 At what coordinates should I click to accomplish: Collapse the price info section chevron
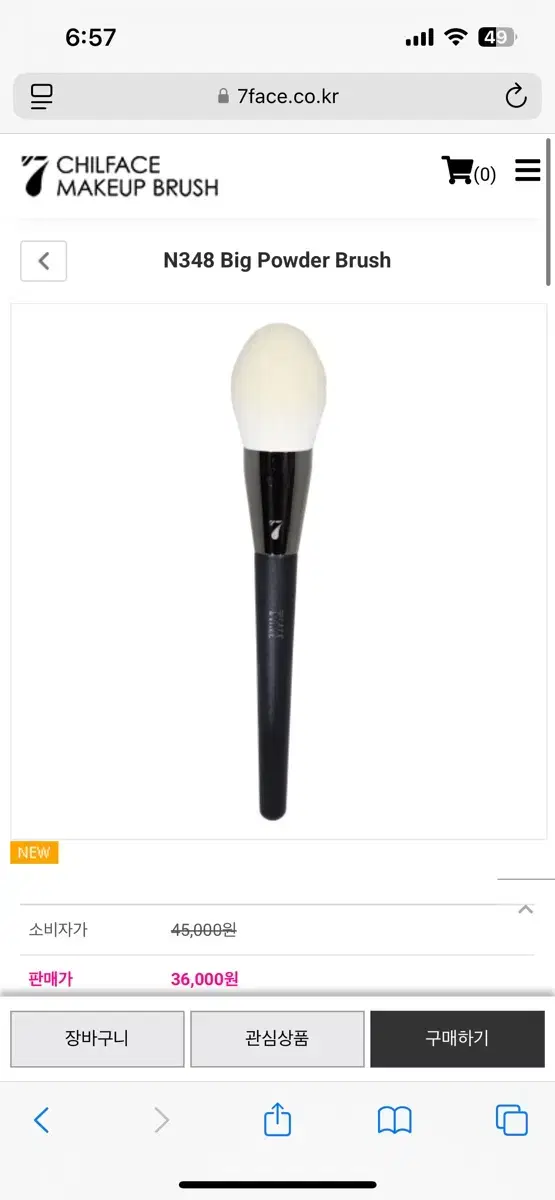coord(525,909)
